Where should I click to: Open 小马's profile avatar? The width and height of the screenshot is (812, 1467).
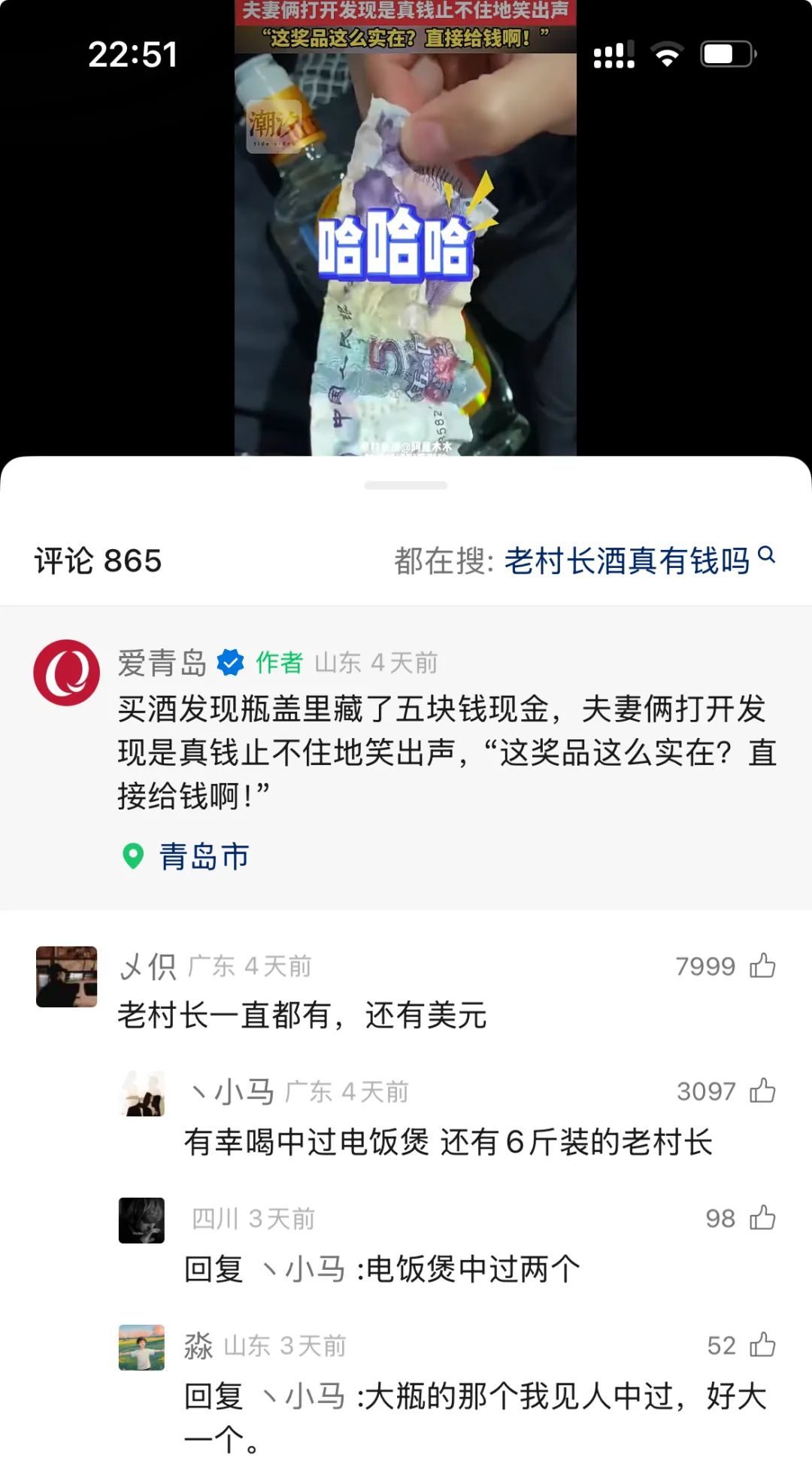click(x=141, y=1093)
